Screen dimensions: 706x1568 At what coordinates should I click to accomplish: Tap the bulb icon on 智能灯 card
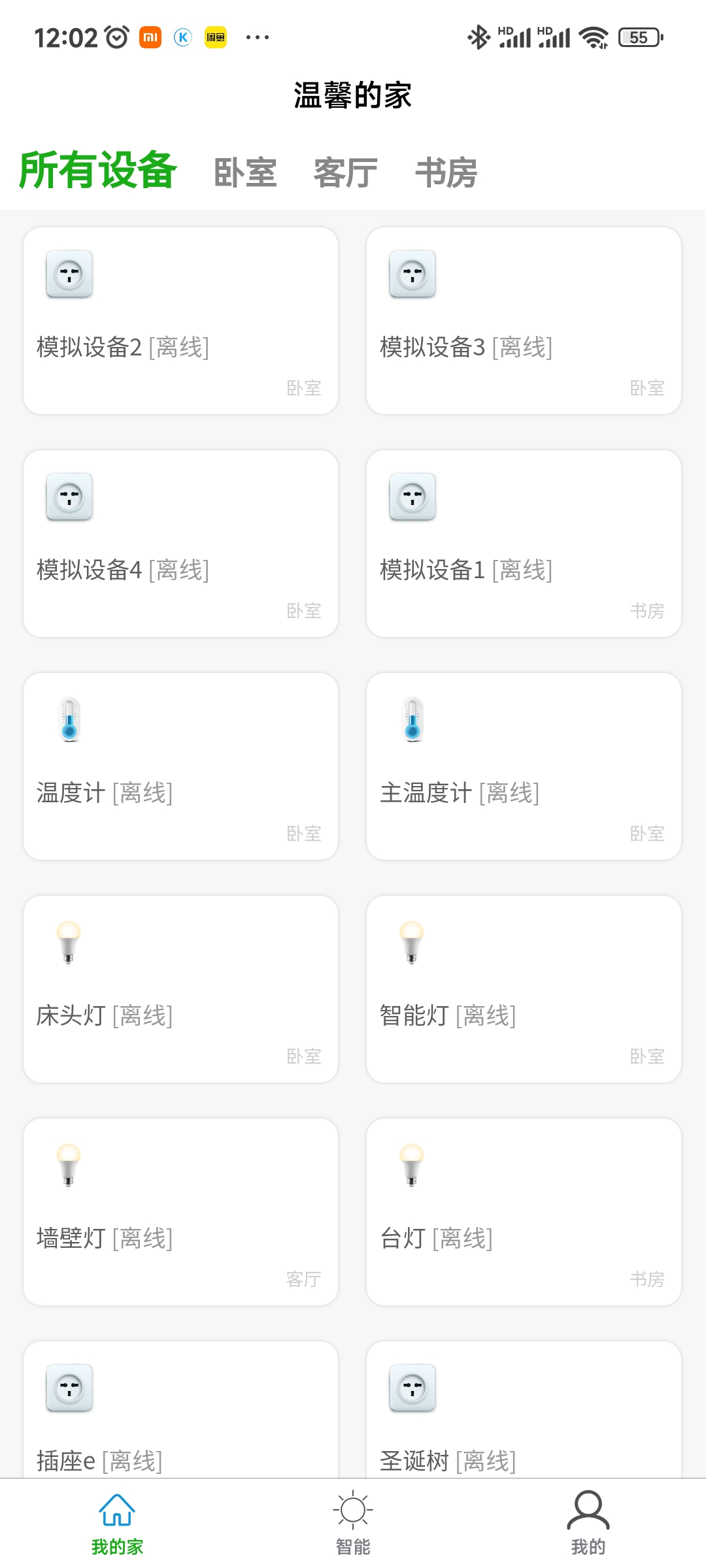coord(411,943)
